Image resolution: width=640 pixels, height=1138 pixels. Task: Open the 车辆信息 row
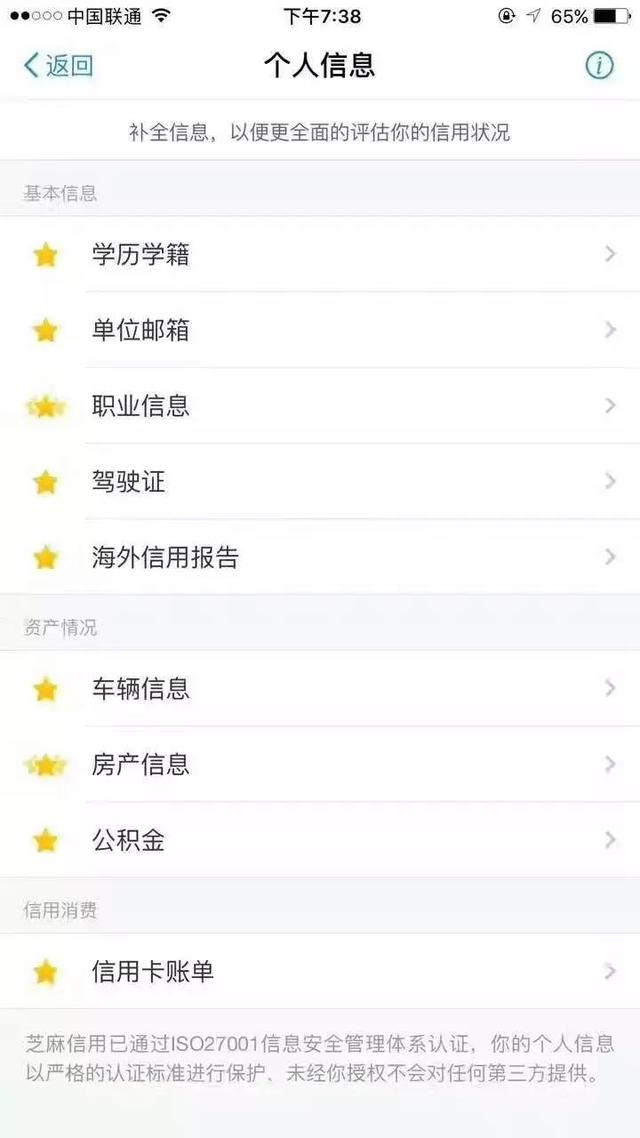coord(320,688)
